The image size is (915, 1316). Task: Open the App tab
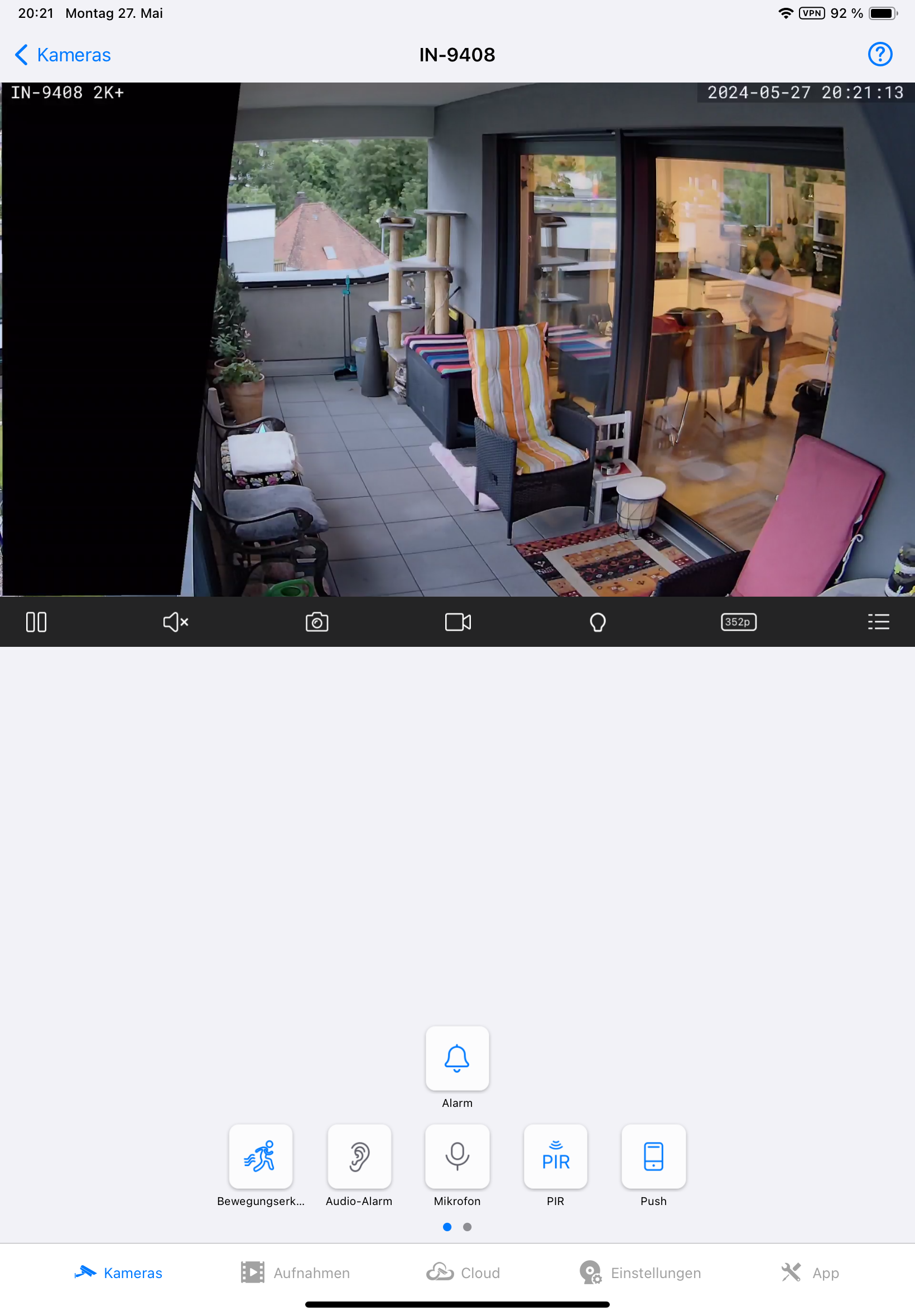click(x=810, y=1273)
